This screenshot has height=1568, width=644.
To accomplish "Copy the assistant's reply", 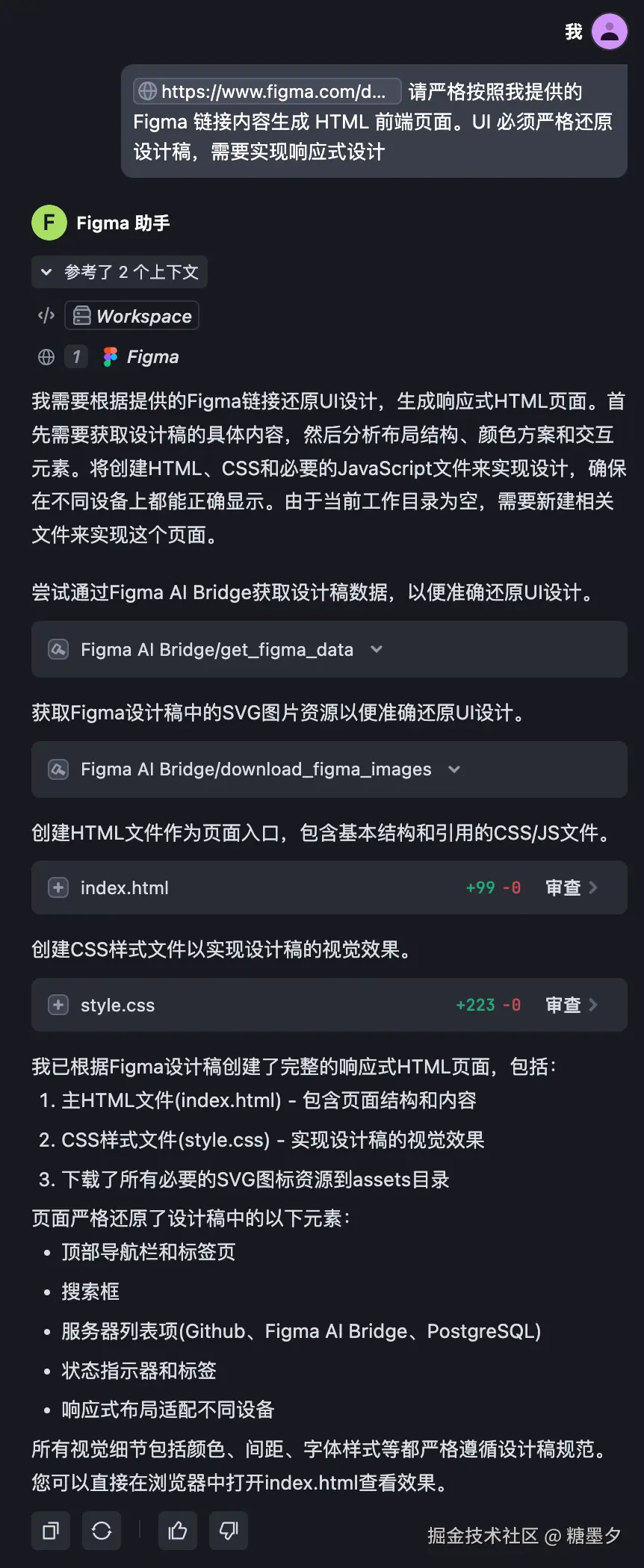I will point(51,1531).
